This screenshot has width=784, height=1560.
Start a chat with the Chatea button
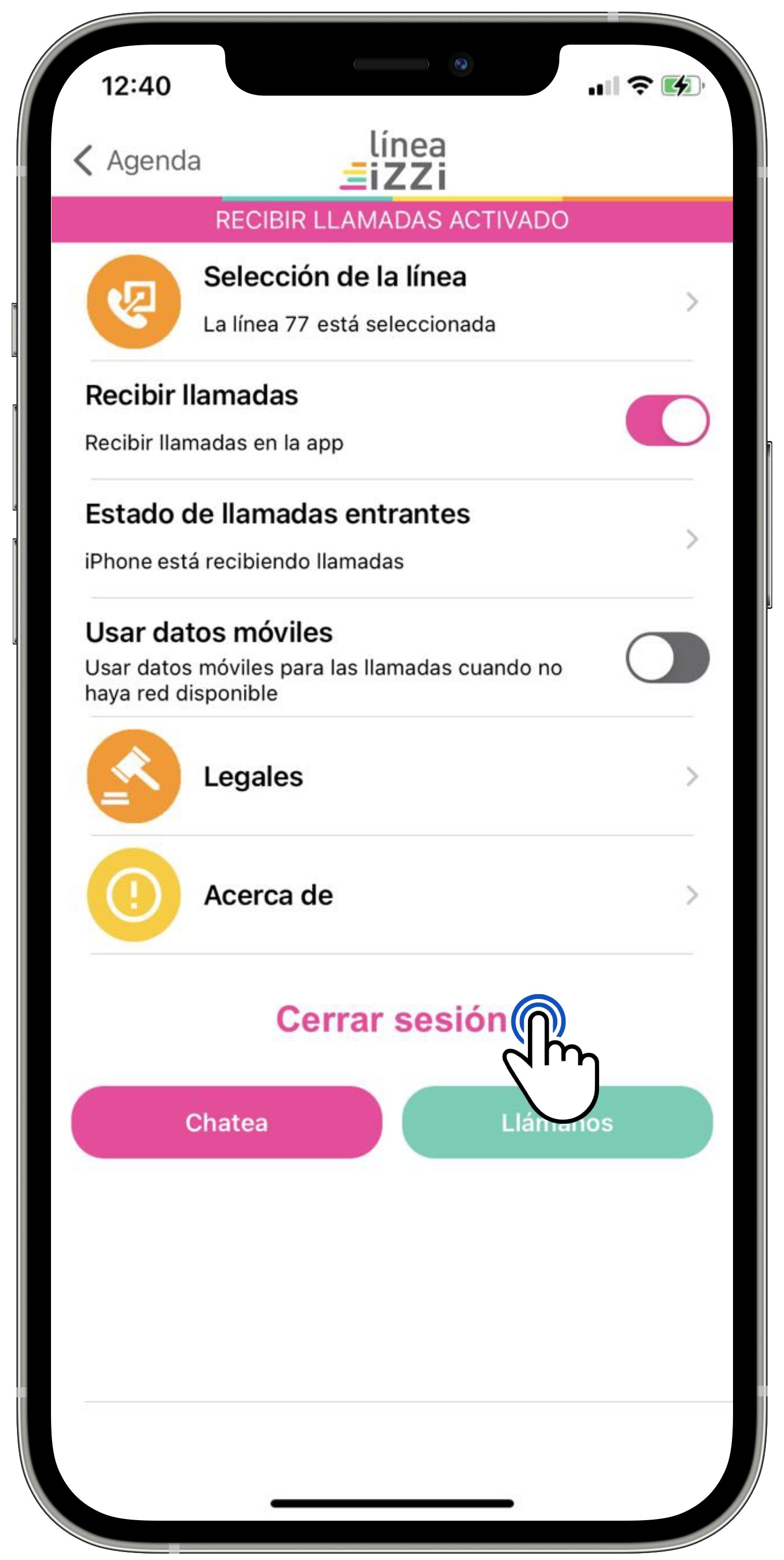pos(226,1122)
